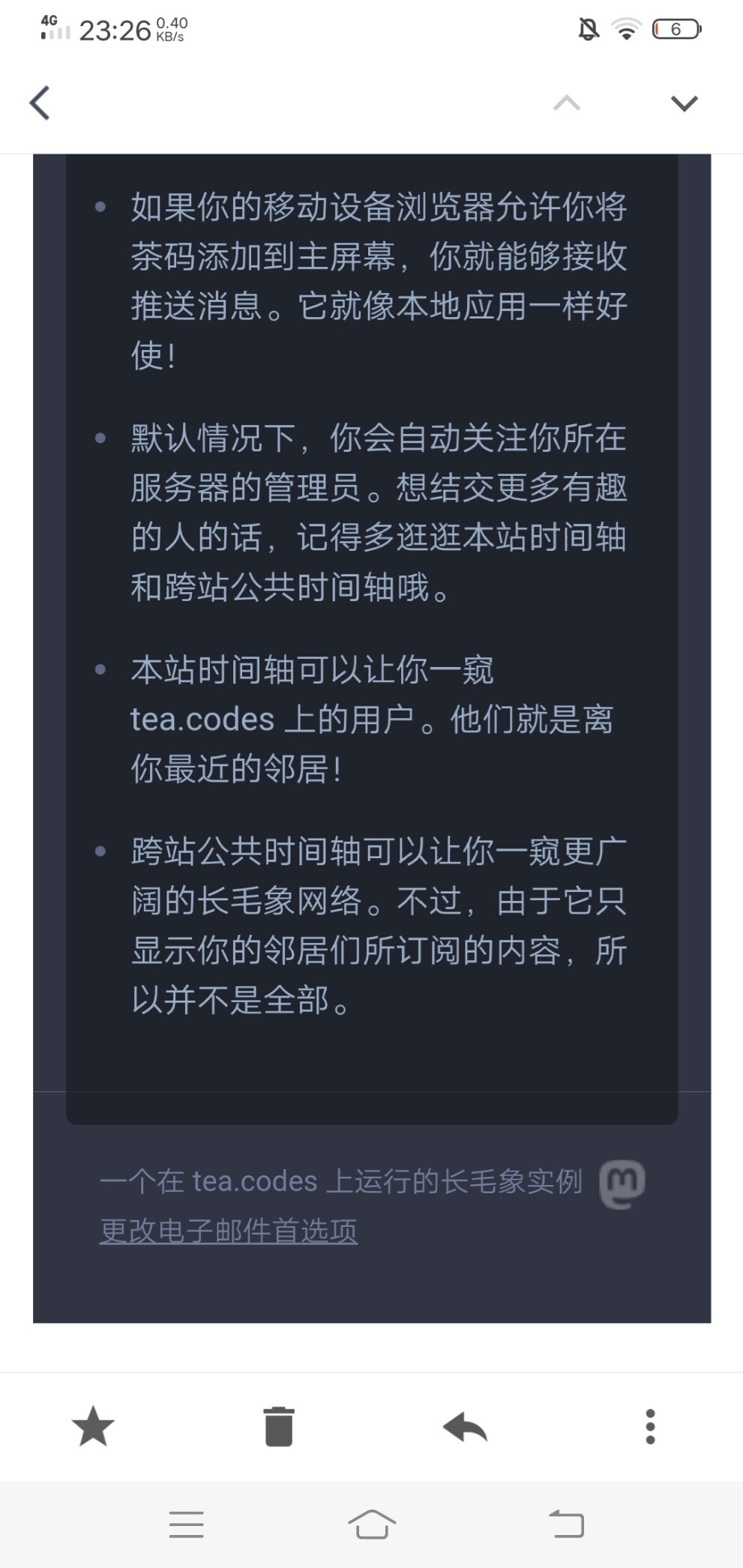Reply to this email
The image size is (743, 1568).
click(x=465, y=1427)
